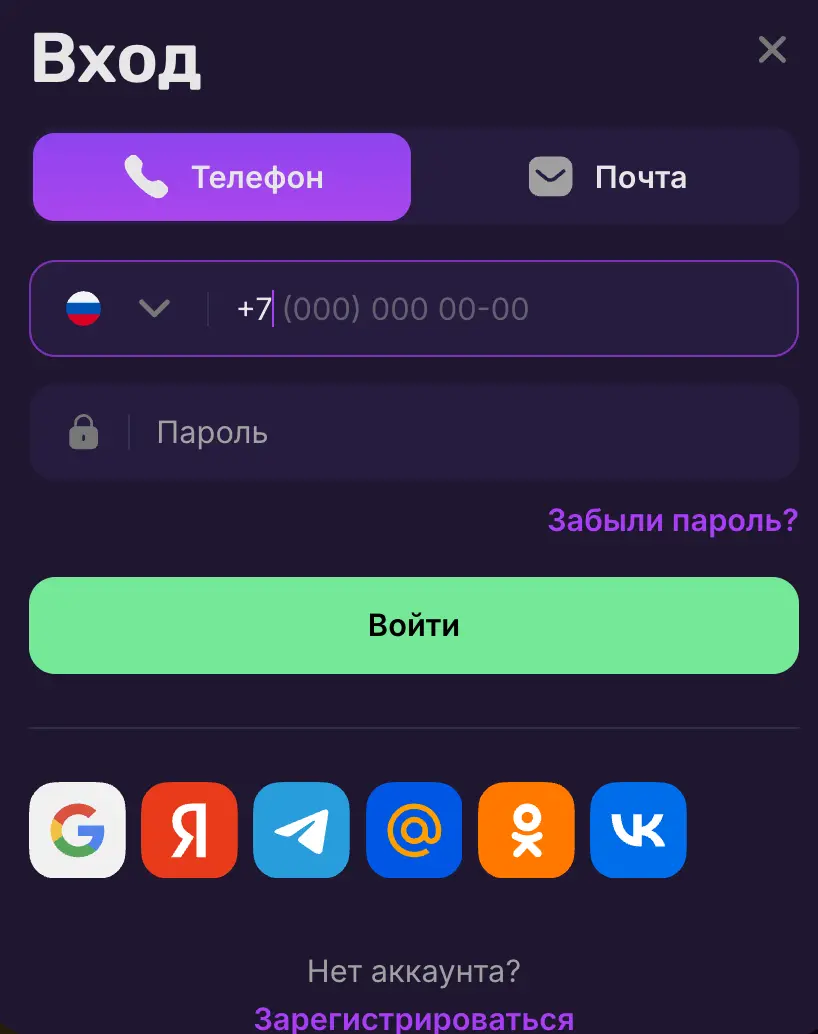Switch to the Почта tab

tap(606, 177)
